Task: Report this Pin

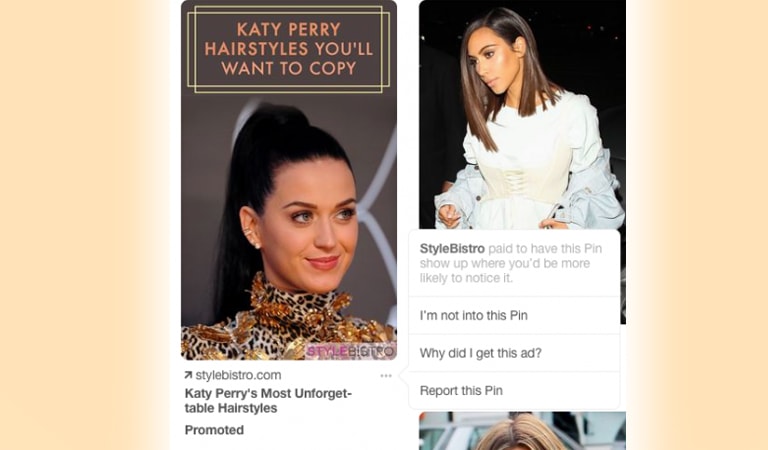Action: click(461, 390)
